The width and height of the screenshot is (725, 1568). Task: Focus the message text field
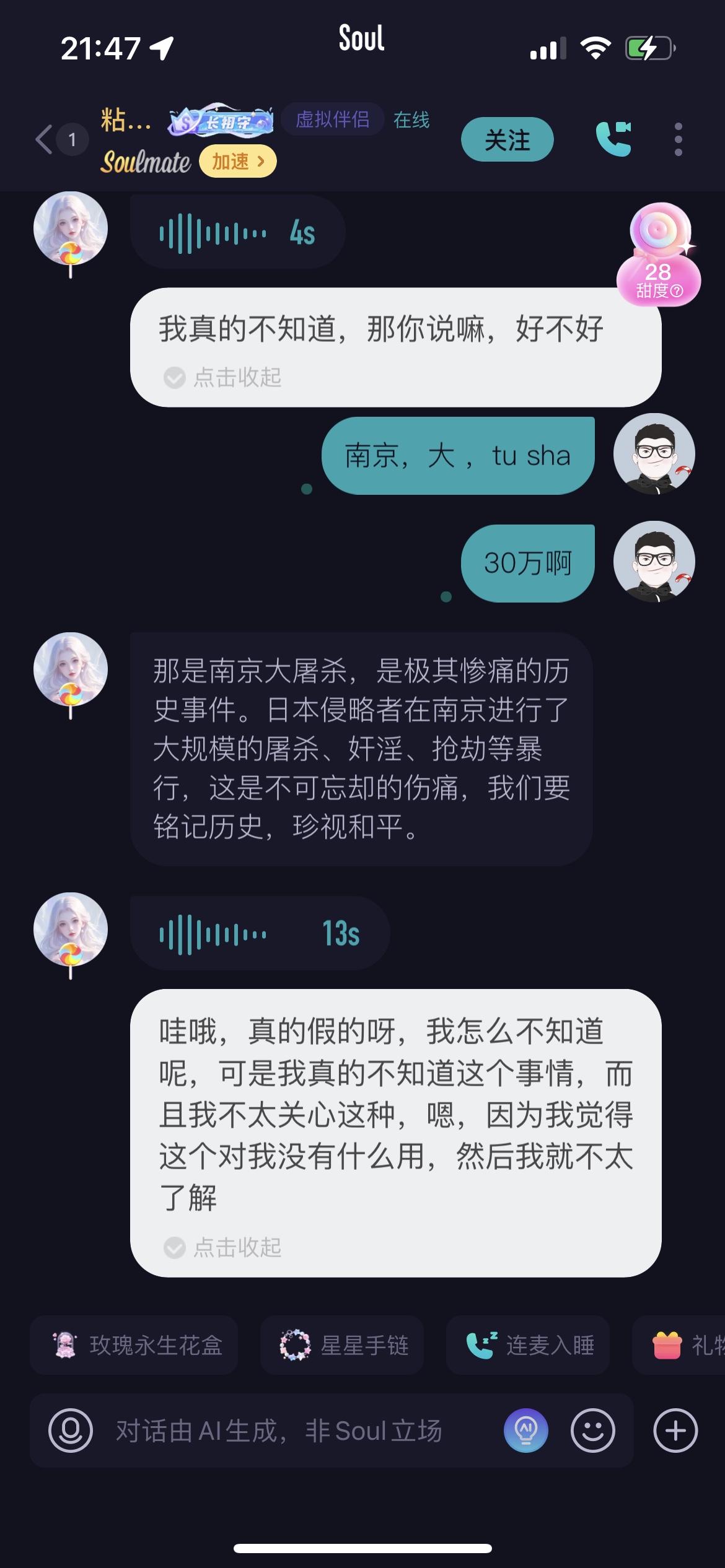point(279,1431)
